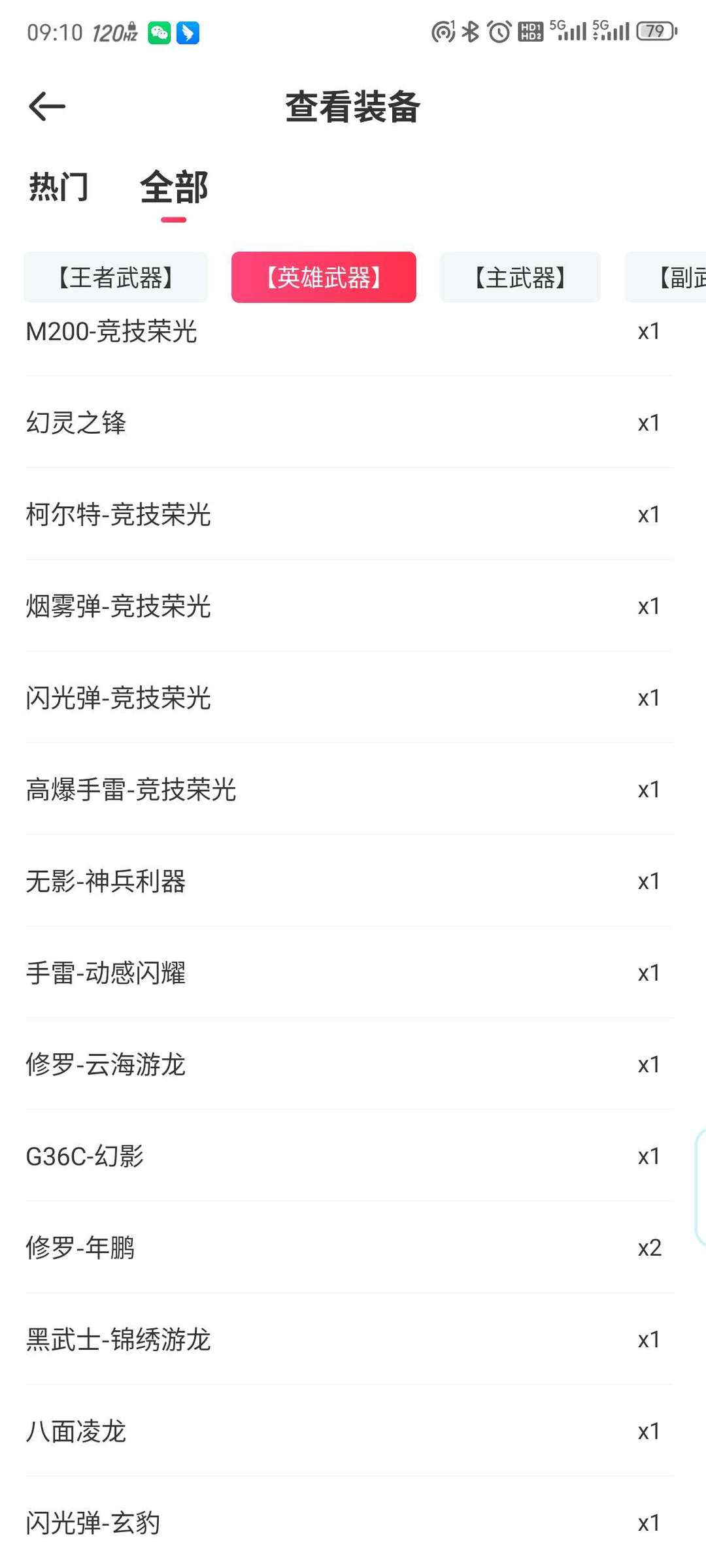
Task: Select the 【英雄武器】 chip
Action: [x=324, y=278]
